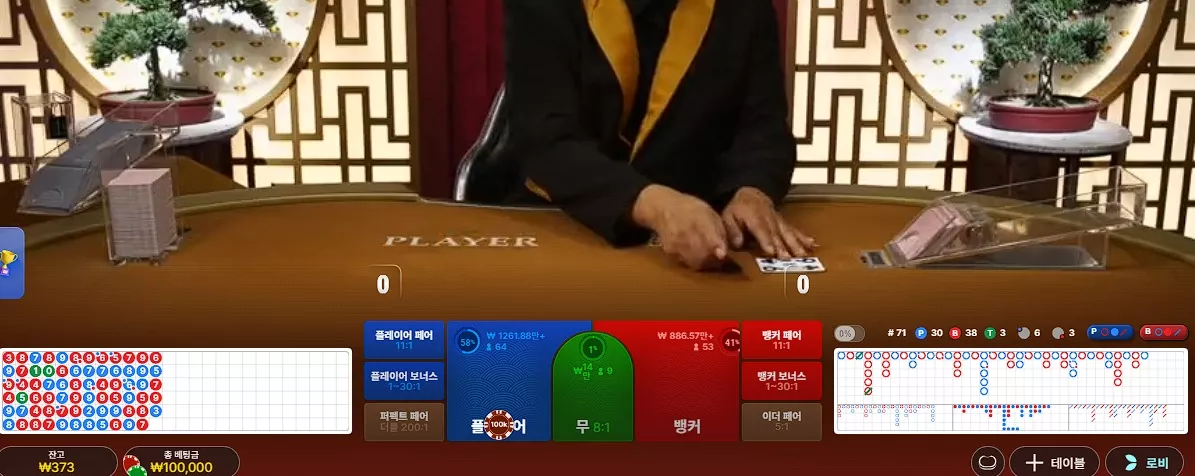Open the trophy side tab
The width and height of the screenshot is (1195, 476).
[11, 263]
